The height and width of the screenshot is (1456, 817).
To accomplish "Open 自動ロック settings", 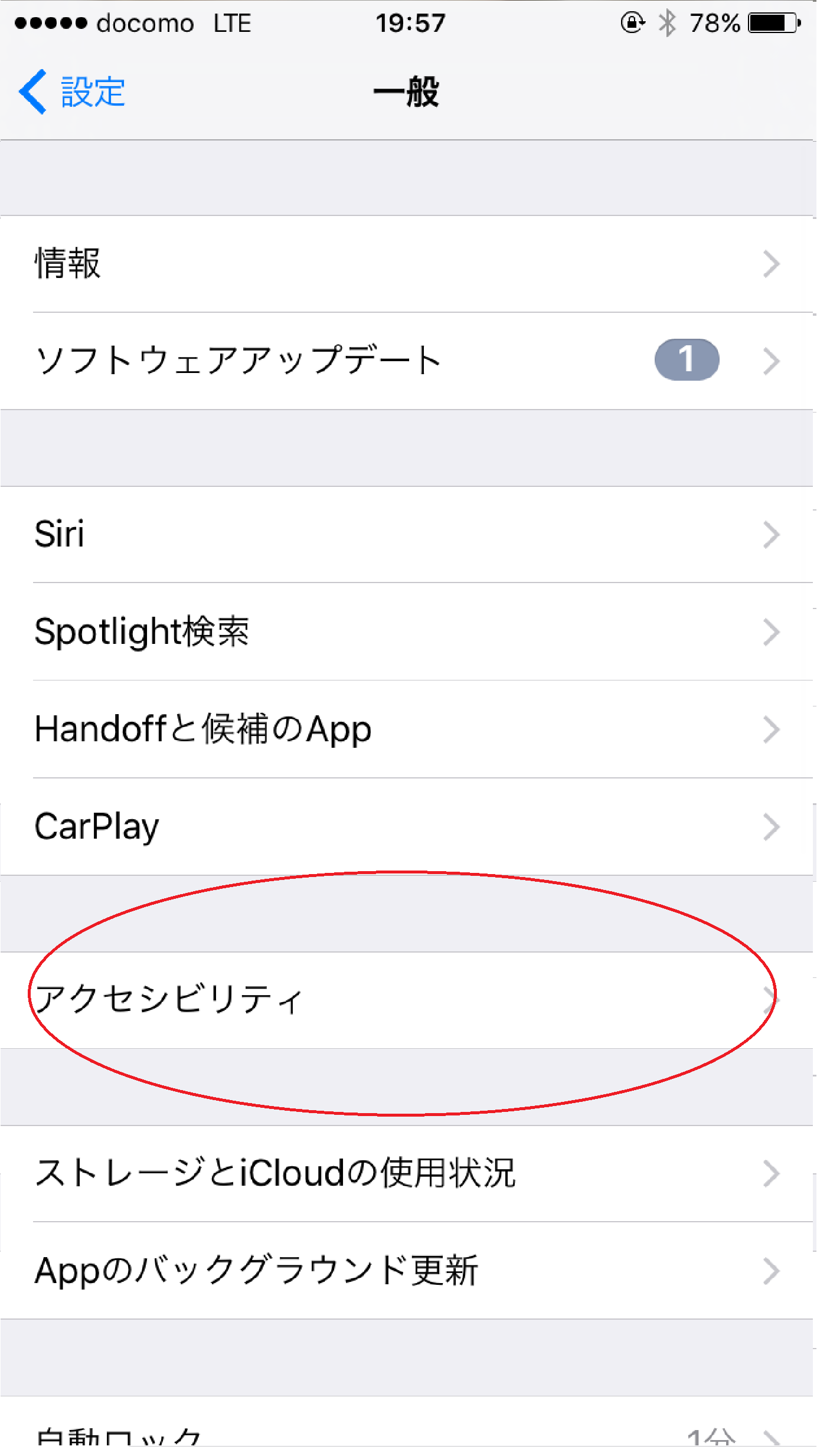I will coord(407,1435).
